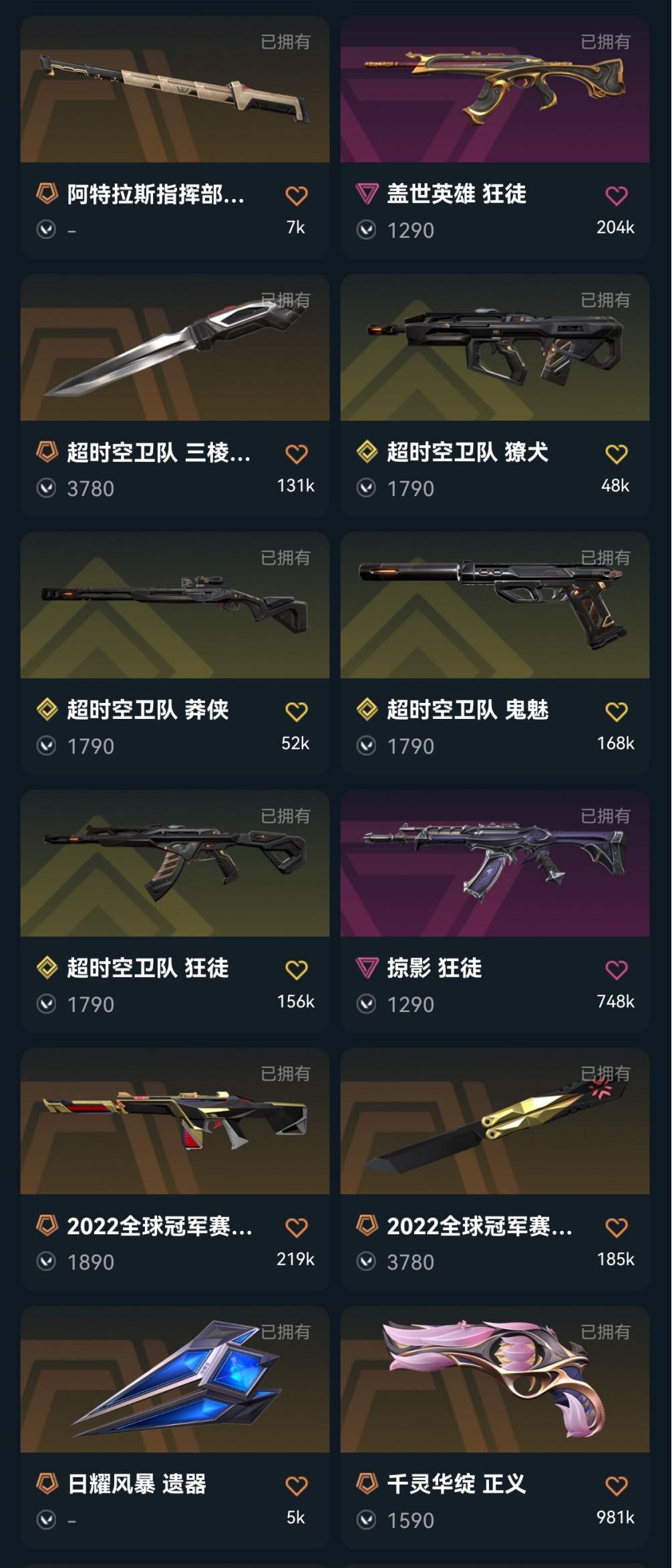Open the 超时空卫队 獠犬 skin card
The height and width of the screenshot is (1568, 672).
coord(494,348)
